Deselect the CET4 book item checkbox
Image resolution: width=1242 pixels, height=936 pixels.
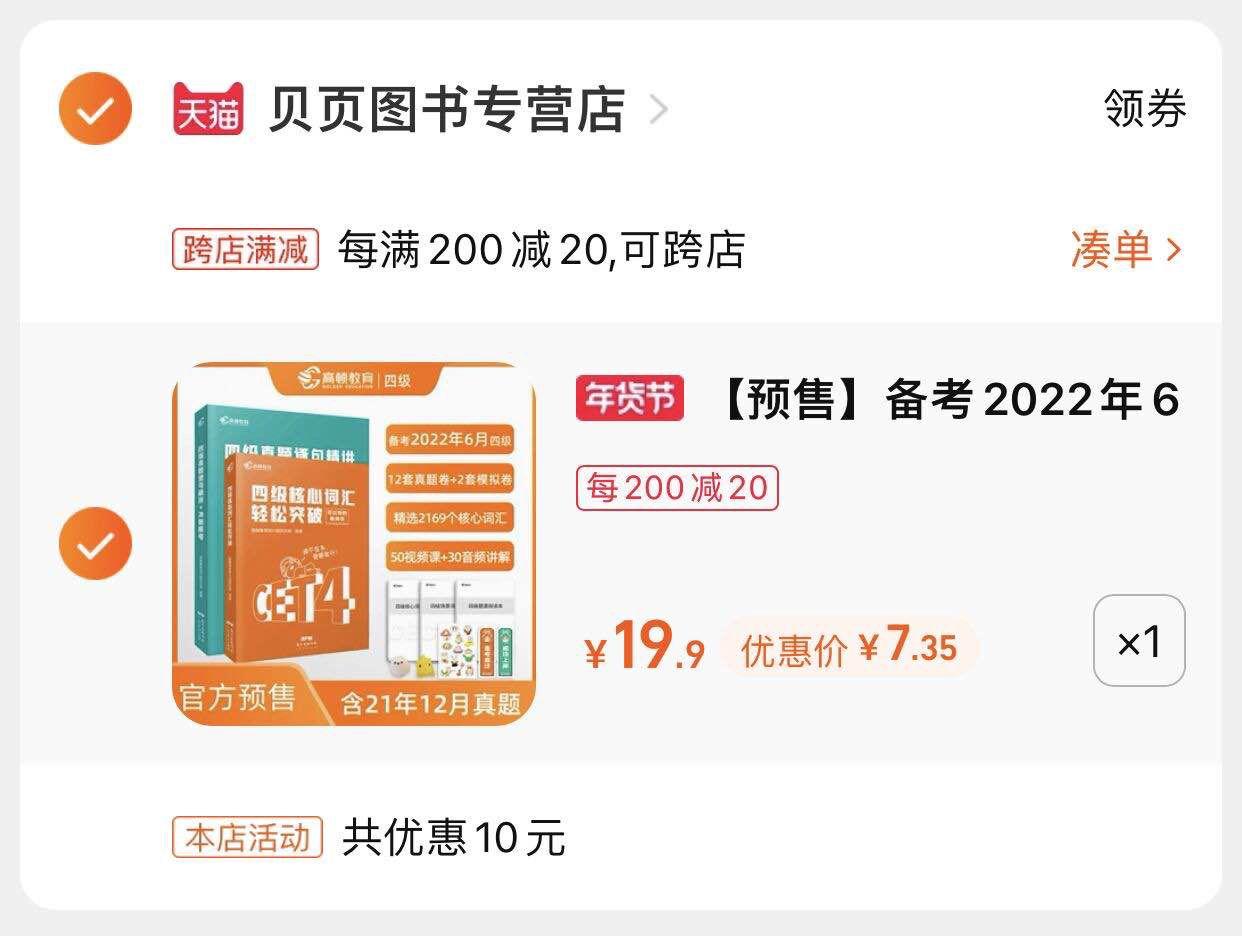point(95,543)
